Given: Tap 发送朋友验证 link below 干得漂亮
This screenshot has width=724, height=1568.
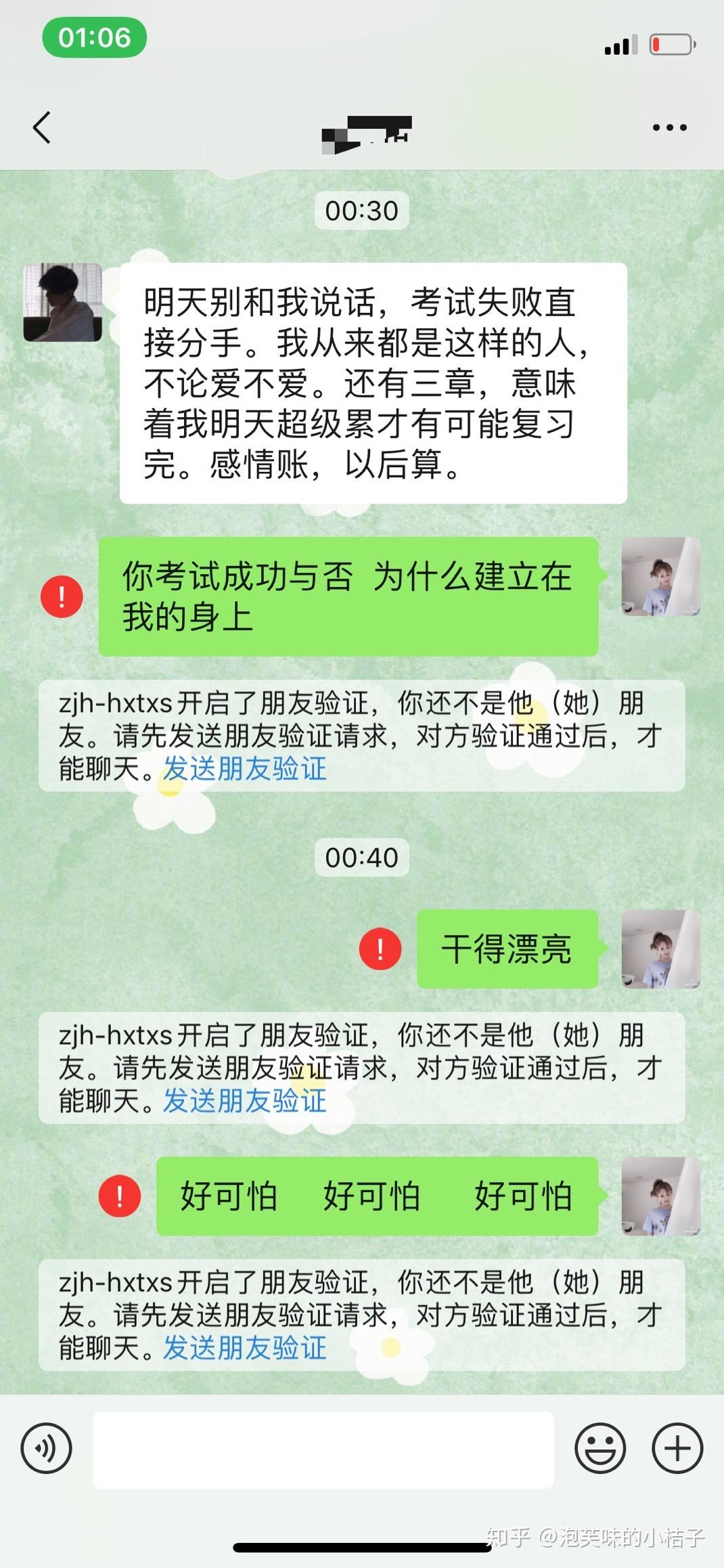Looking at the screenshot, I should click(x=245, y=1101).
